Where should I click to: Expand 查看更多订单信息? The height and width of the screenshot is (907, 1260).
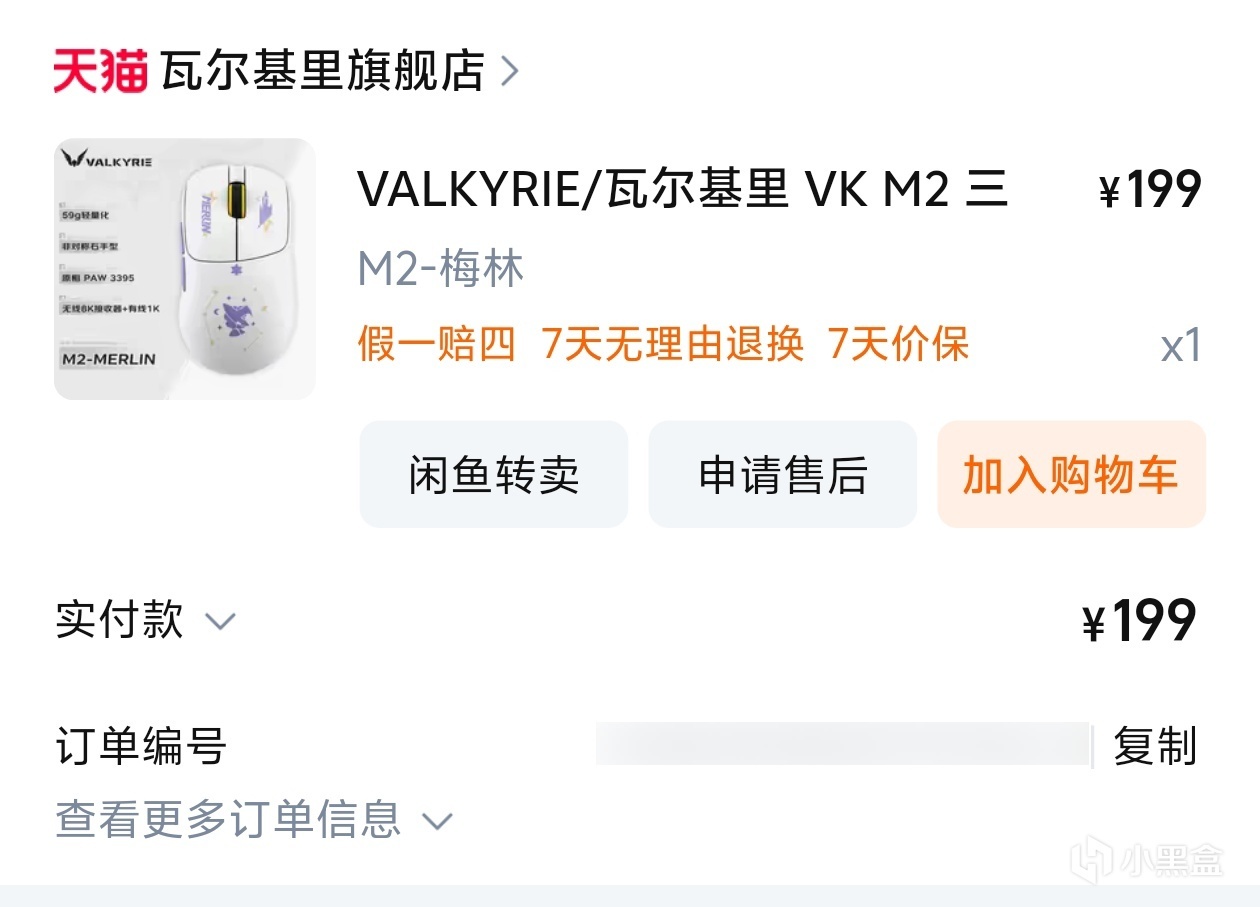[254, 820]
